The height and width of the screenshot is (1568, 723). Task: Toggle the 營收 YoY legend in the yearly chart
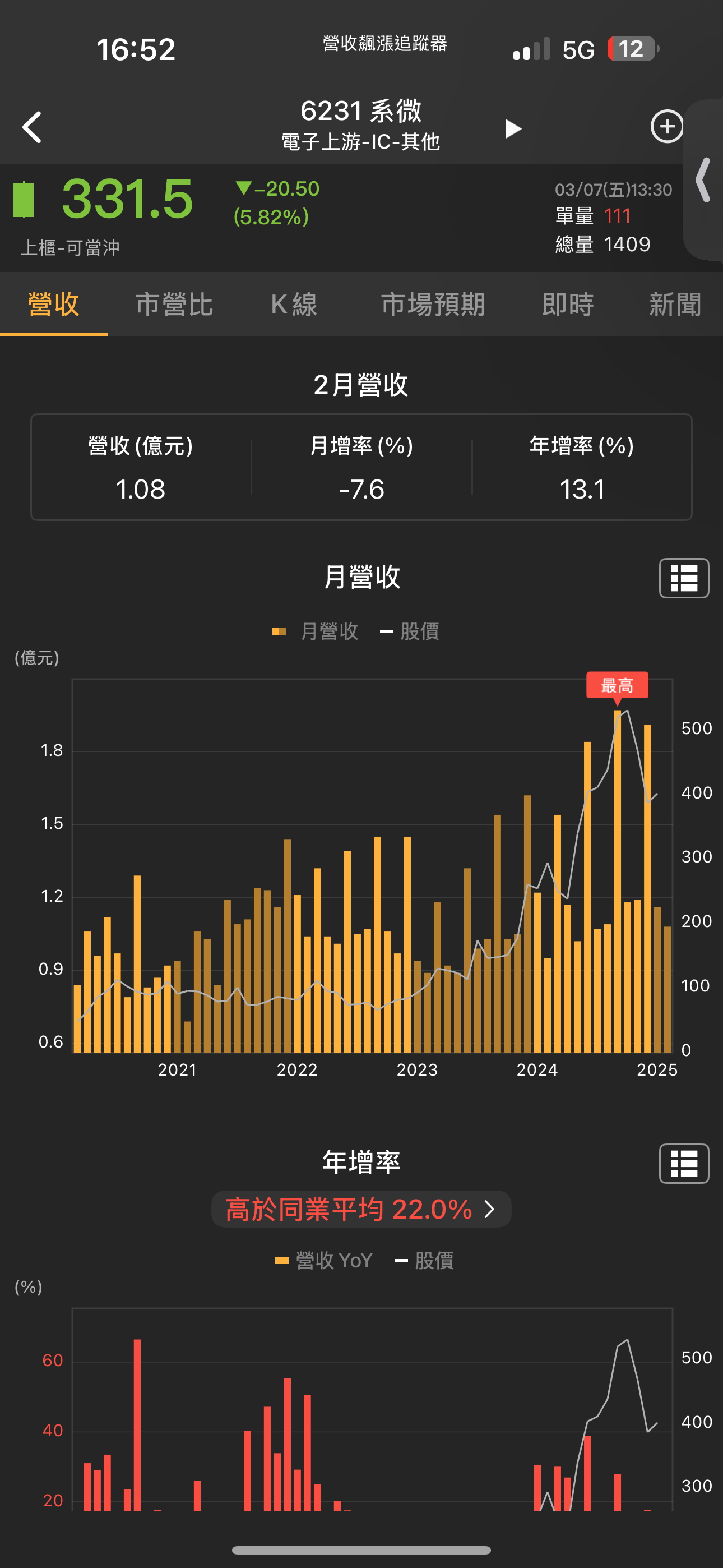click(x=325, y=1260)
